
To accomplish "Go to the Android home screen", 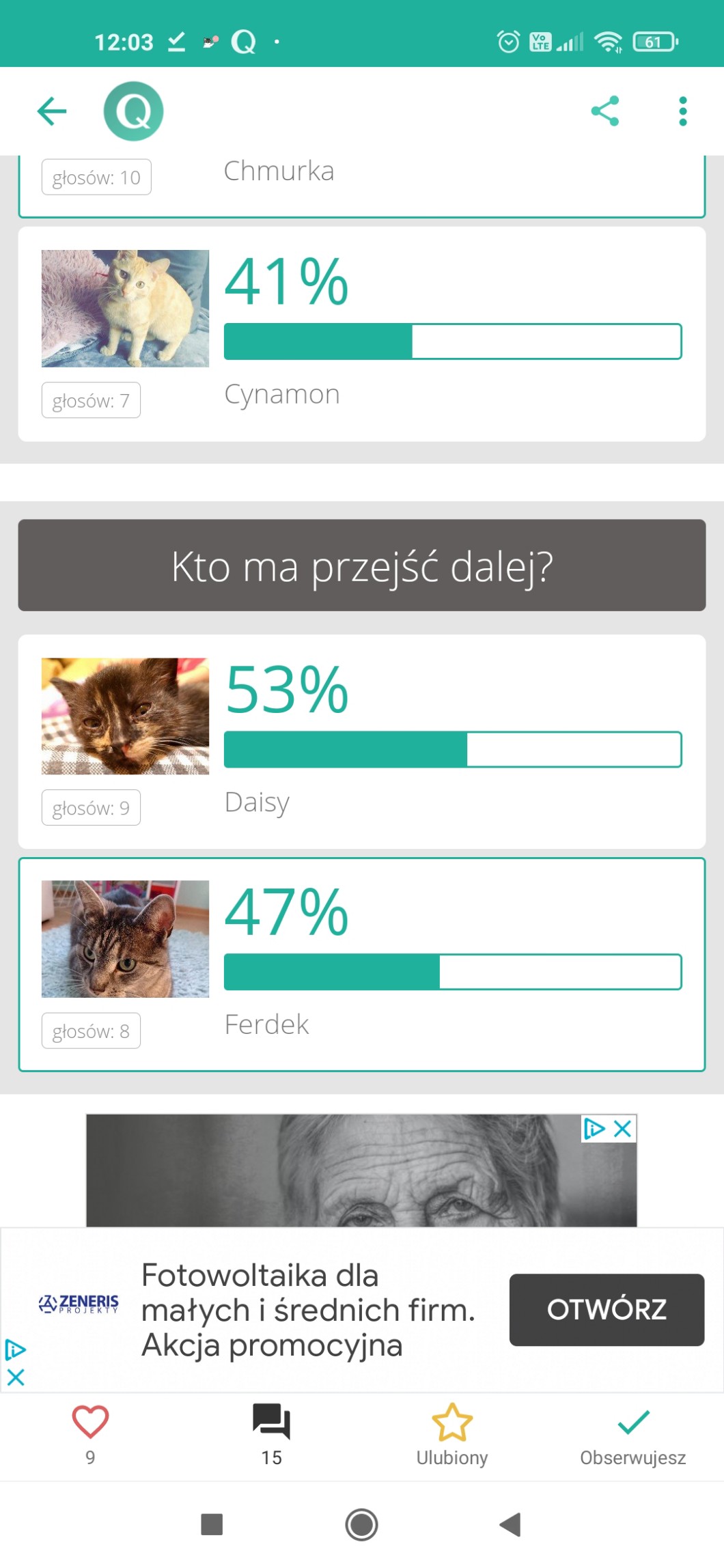I will (361, 1524).
